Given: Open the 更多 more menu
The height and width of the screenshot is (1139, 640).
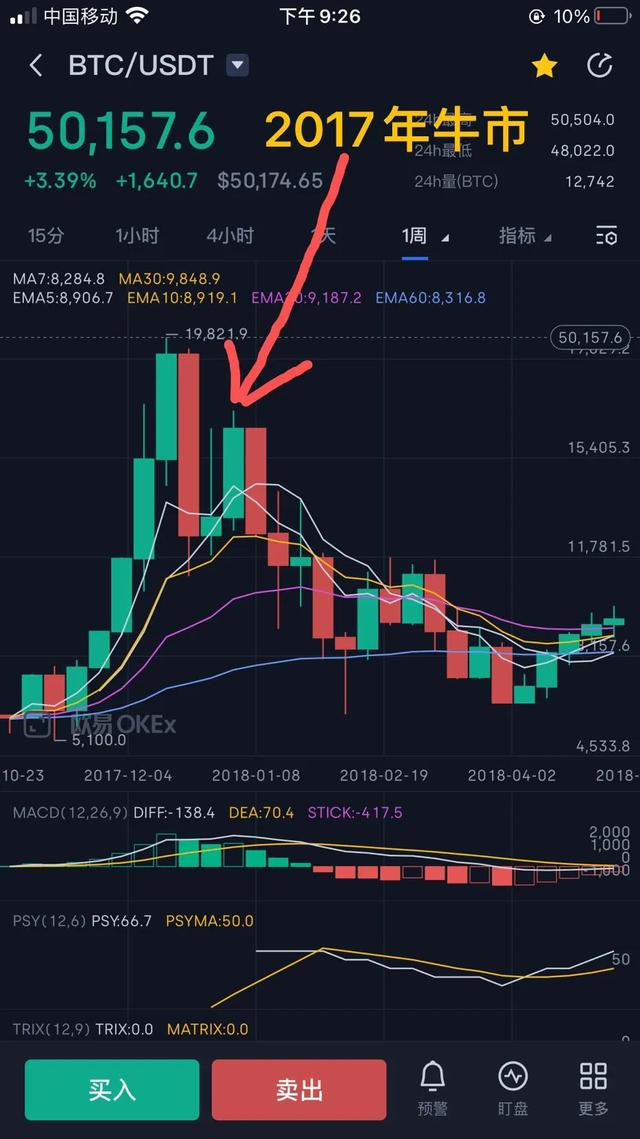Looking at the screenshot, I should [x=593, y=1088].
